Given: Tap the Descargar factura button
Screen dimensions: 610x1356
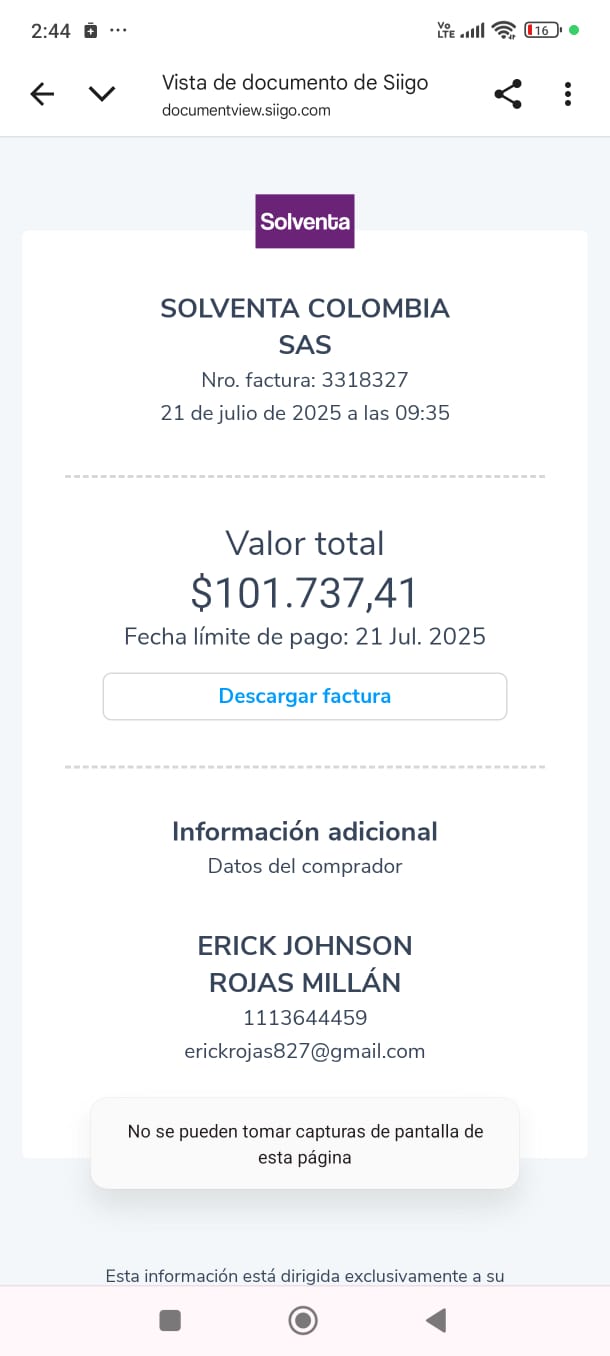Looking at the screenshot, I should pos(305,696).
